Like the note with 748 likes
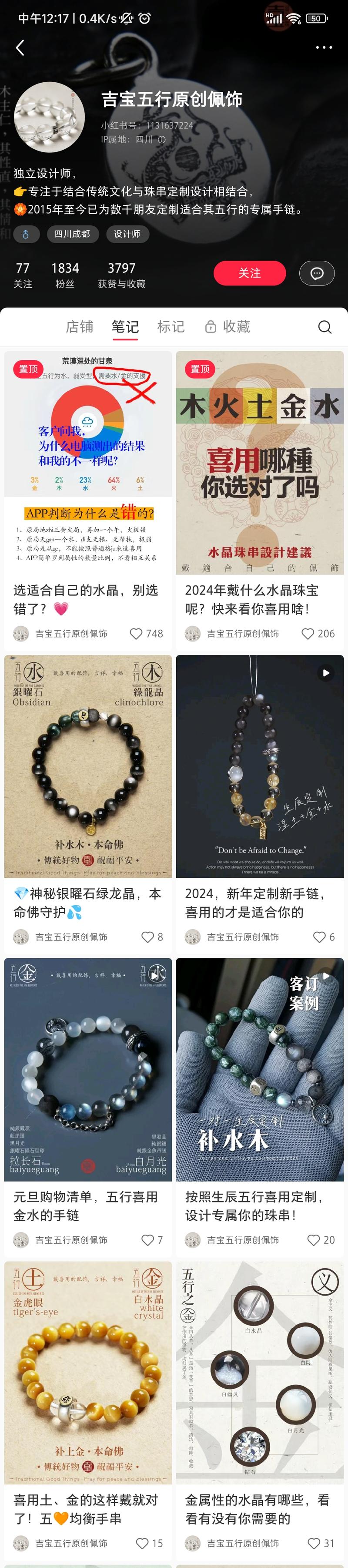Screen dimensions: 348x1568 (x=136, y=634)
